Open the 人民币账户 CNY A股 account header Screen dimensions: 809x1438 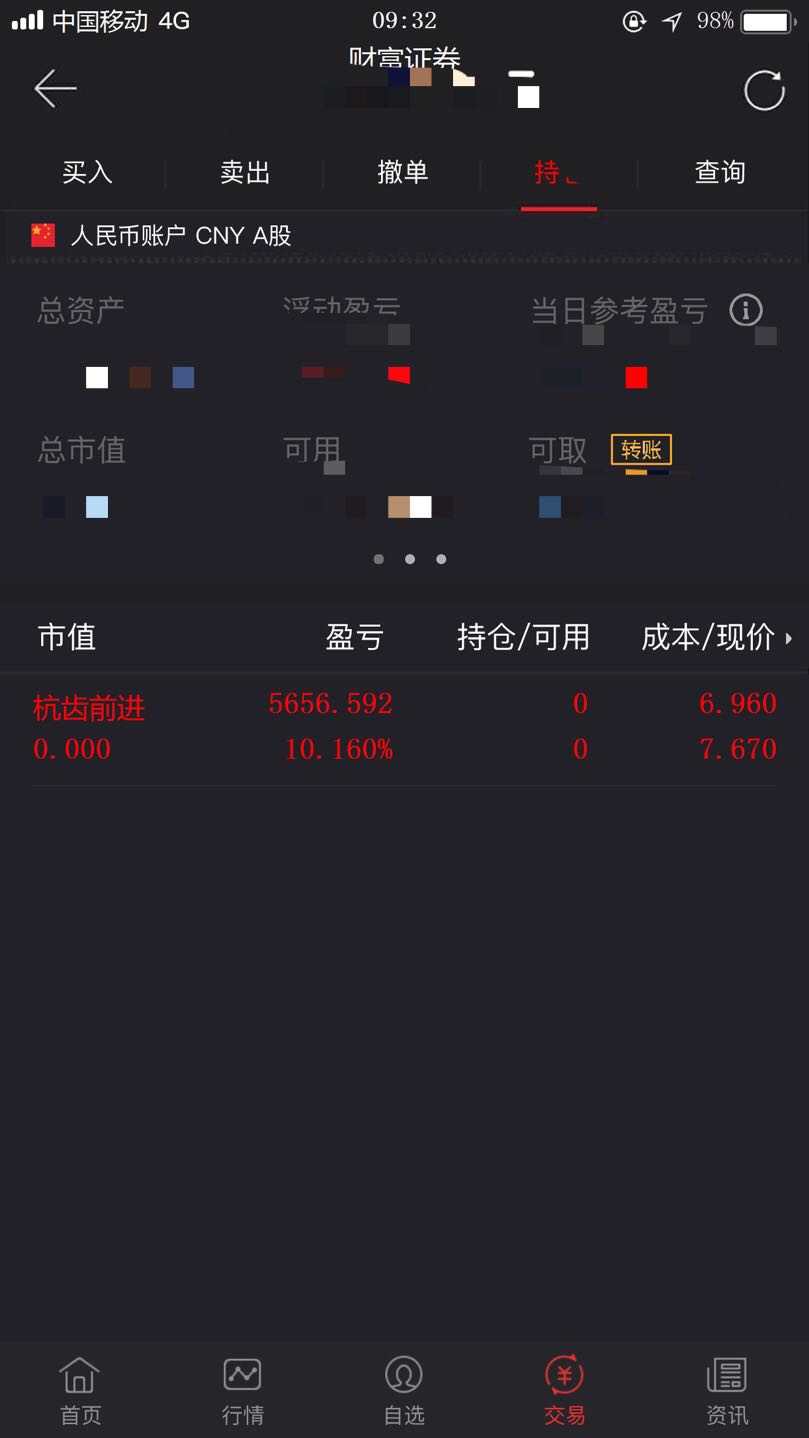(x=180, y=235)
